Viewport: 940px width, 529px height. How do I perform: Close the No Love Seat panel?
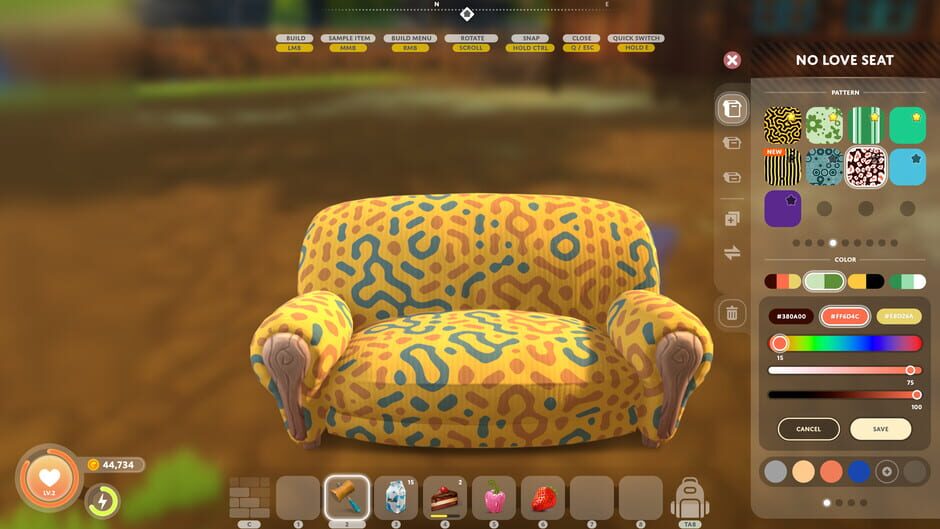tap(732, 60)
